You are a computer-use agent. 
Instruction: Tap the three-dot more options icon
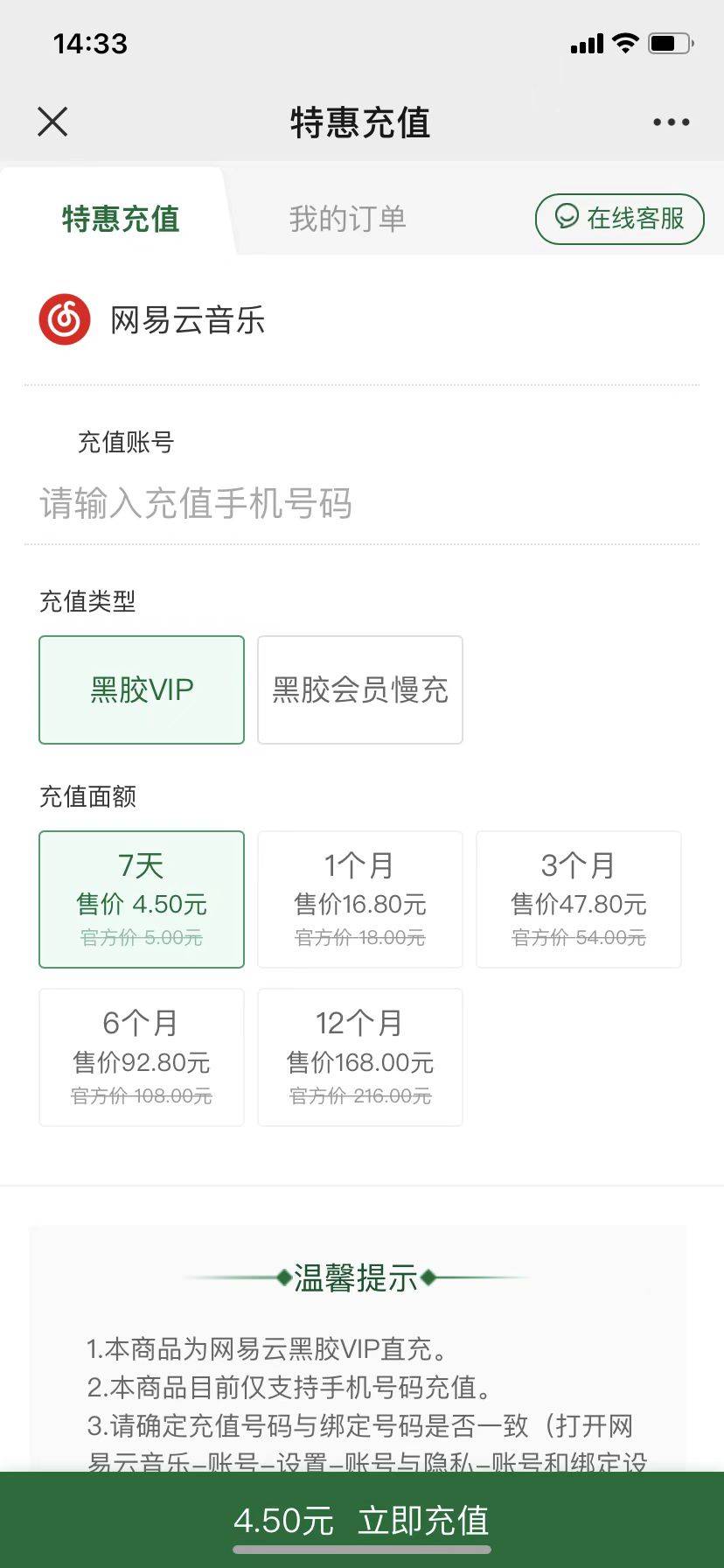(670, 122)
